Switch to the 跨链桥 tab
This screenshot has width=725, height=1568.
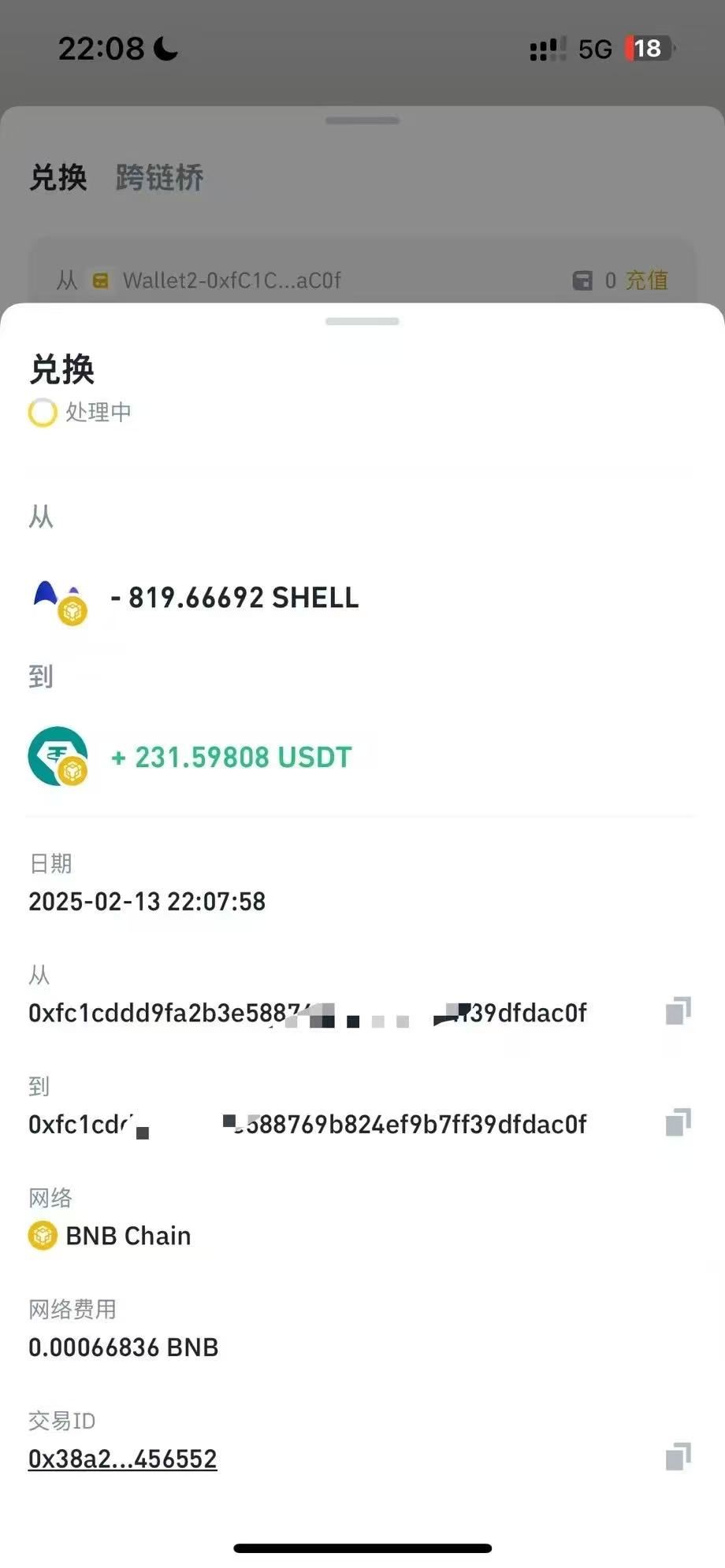(x=160, y=177)
